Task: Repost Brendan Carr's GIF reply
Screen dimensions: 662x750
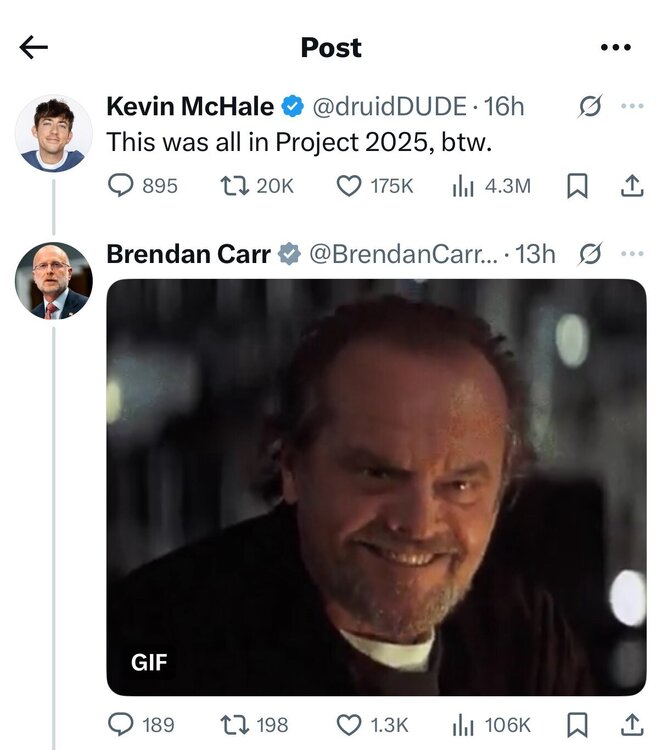Action: point(236,724)
